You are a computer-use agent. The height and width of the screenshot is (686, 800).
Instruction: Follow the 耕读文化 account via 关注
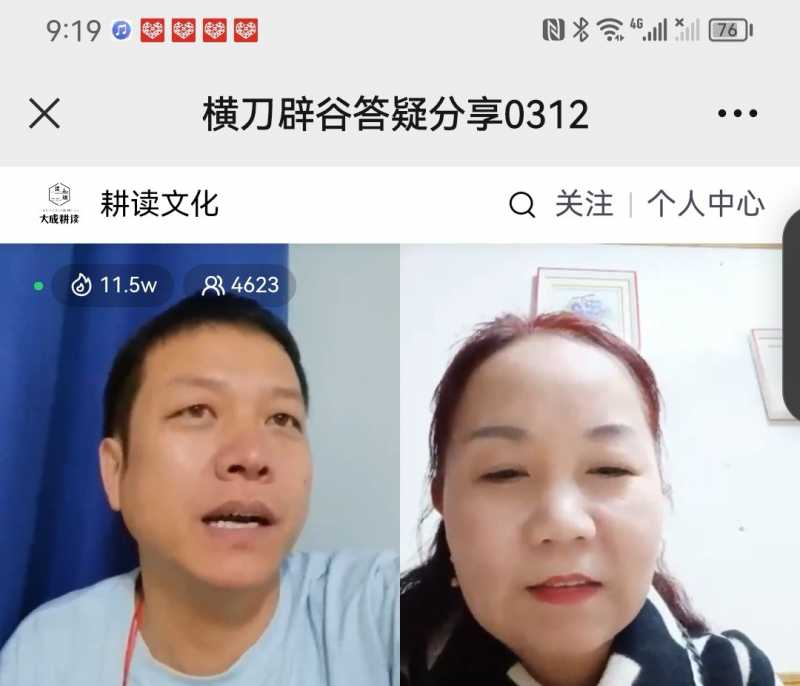pos(584,205)
